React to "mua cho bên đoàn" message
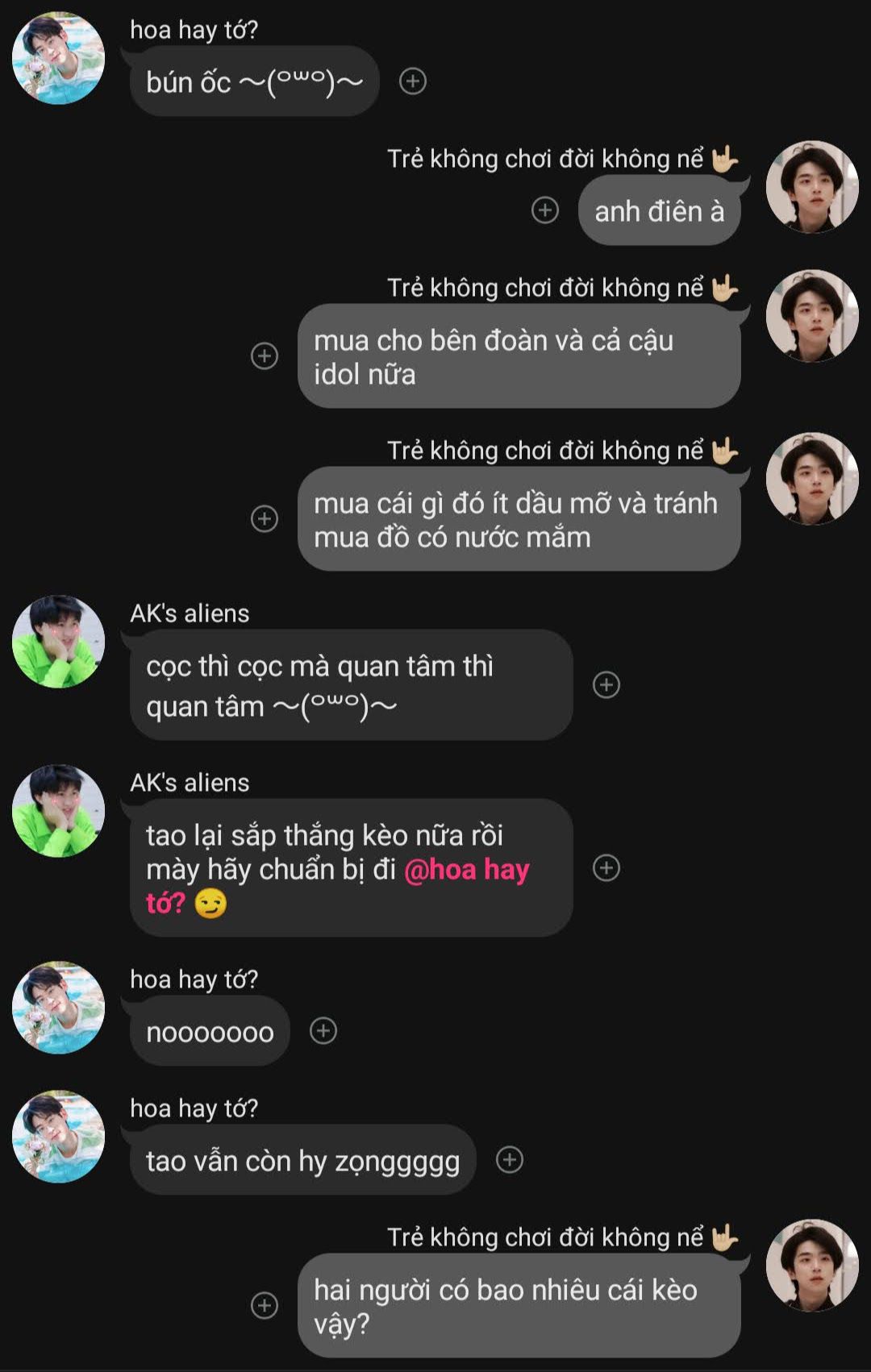 265,355
